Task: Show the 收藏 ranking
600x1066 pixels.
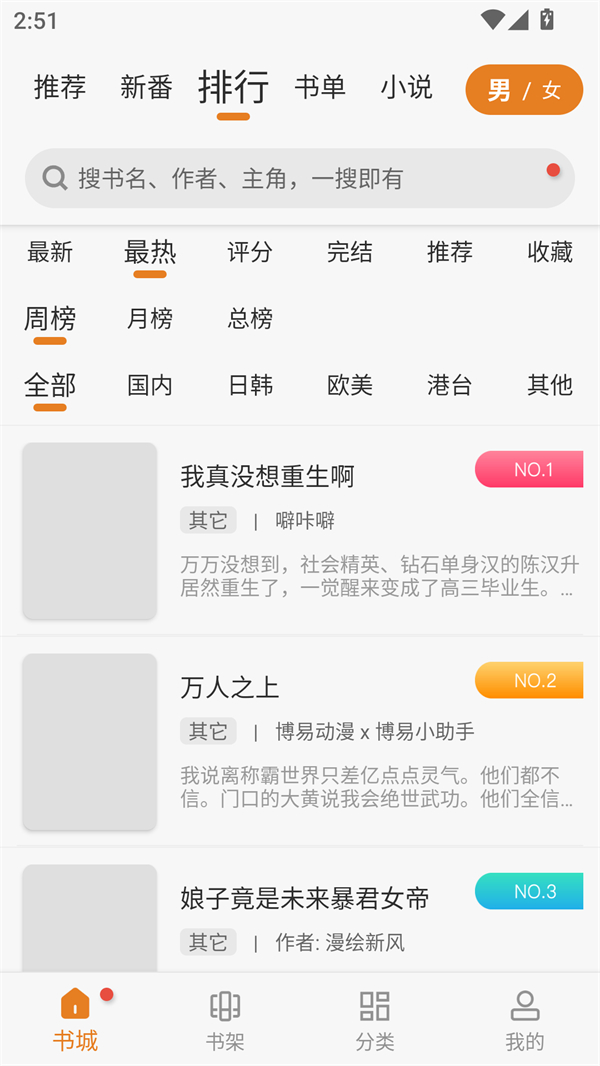Action: 550,252
